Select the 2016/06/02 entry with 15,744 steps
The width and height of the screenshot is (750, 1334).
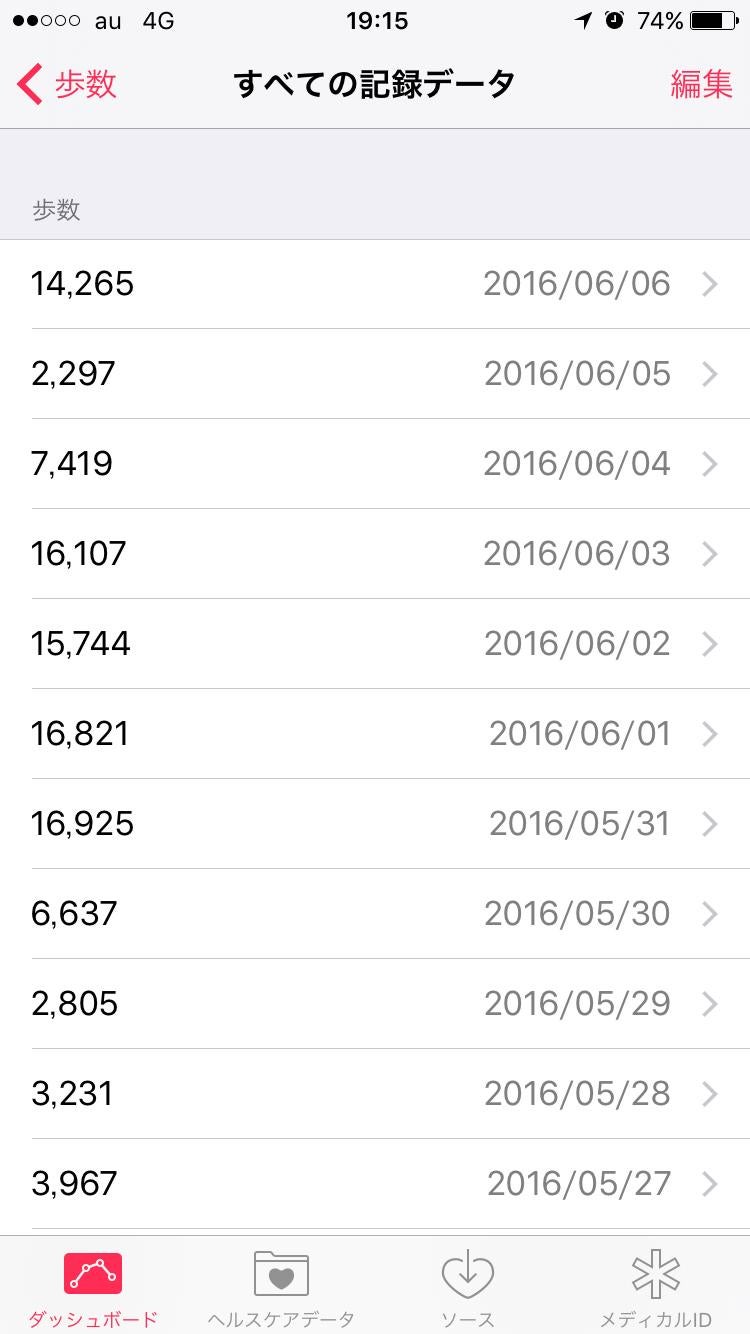[375, 644]
